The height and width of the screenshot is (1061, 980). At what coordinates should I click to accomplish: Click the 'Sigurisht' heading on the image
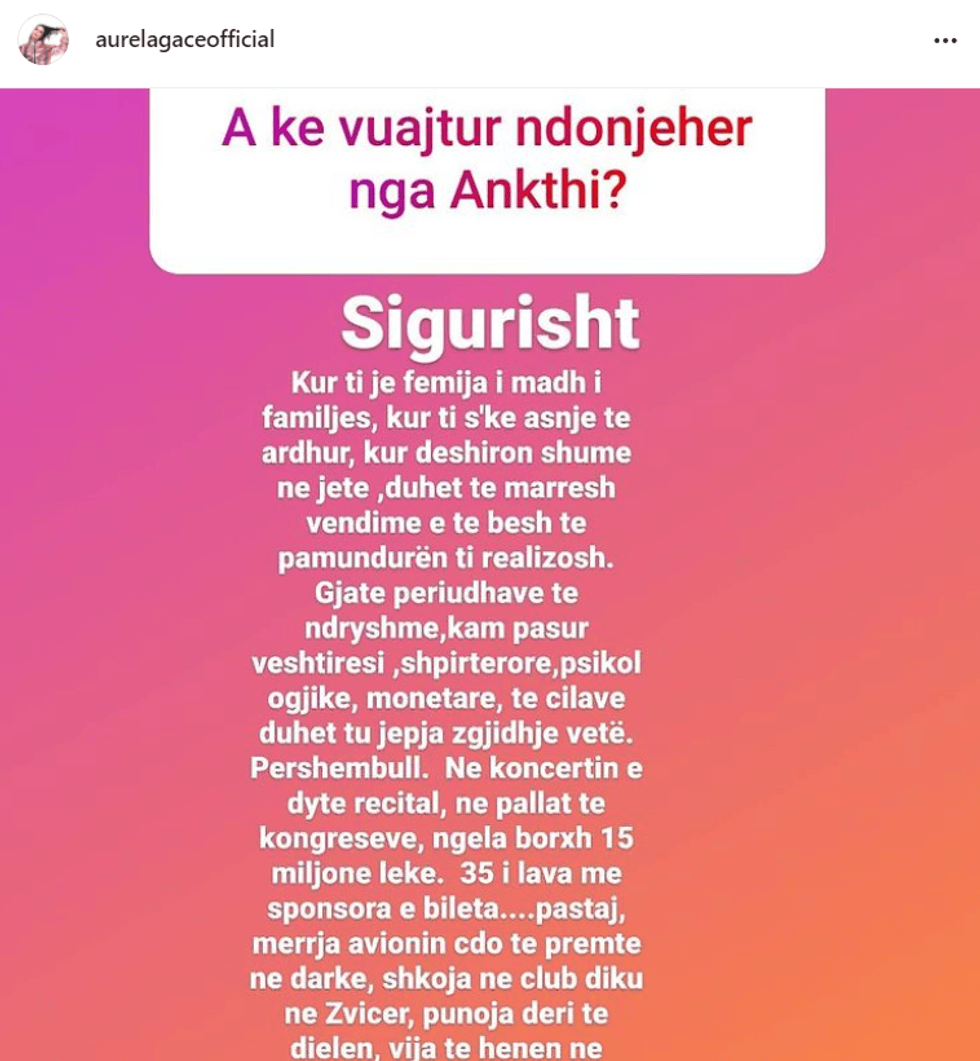click(487, 320)
